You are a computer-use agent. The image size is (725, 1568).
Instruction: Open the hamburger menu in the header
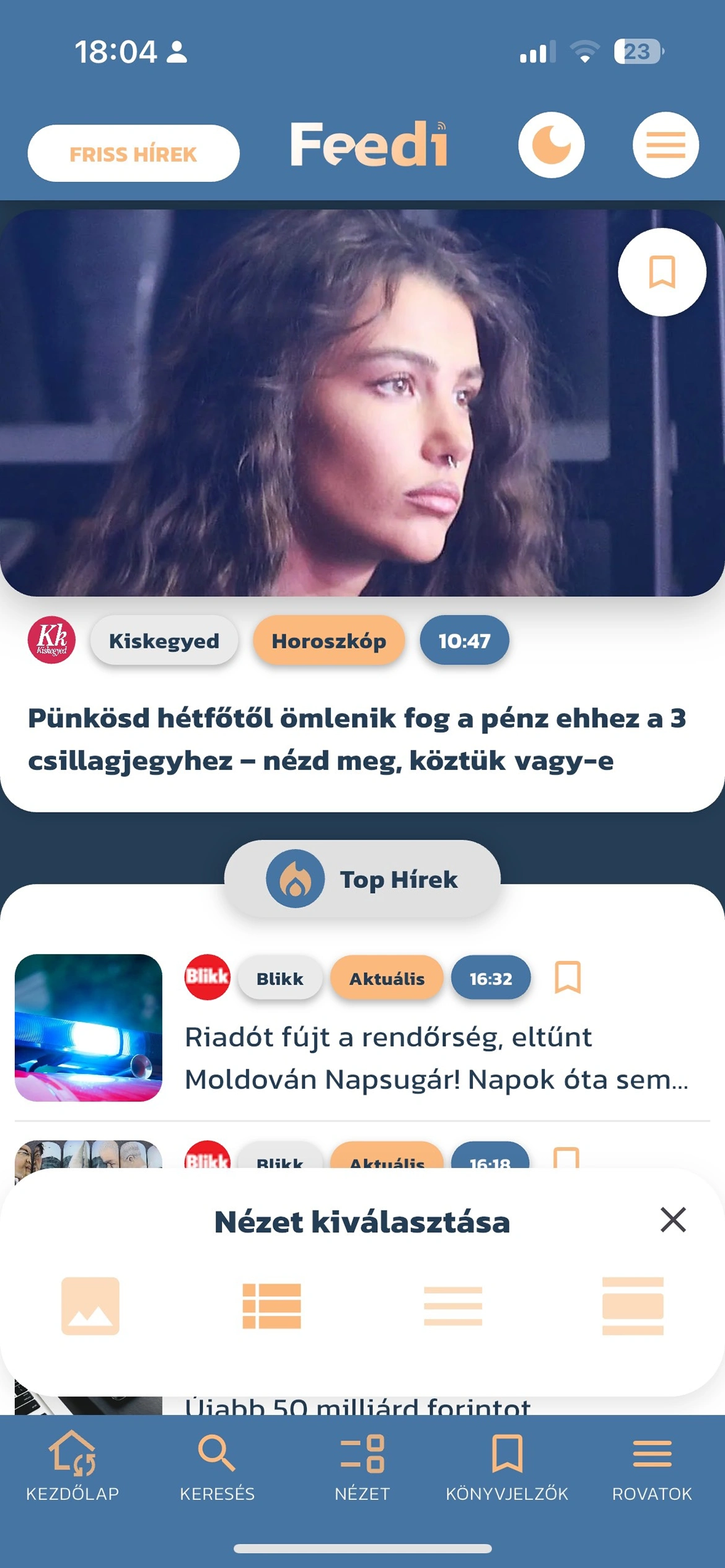(x=666, y=145)
